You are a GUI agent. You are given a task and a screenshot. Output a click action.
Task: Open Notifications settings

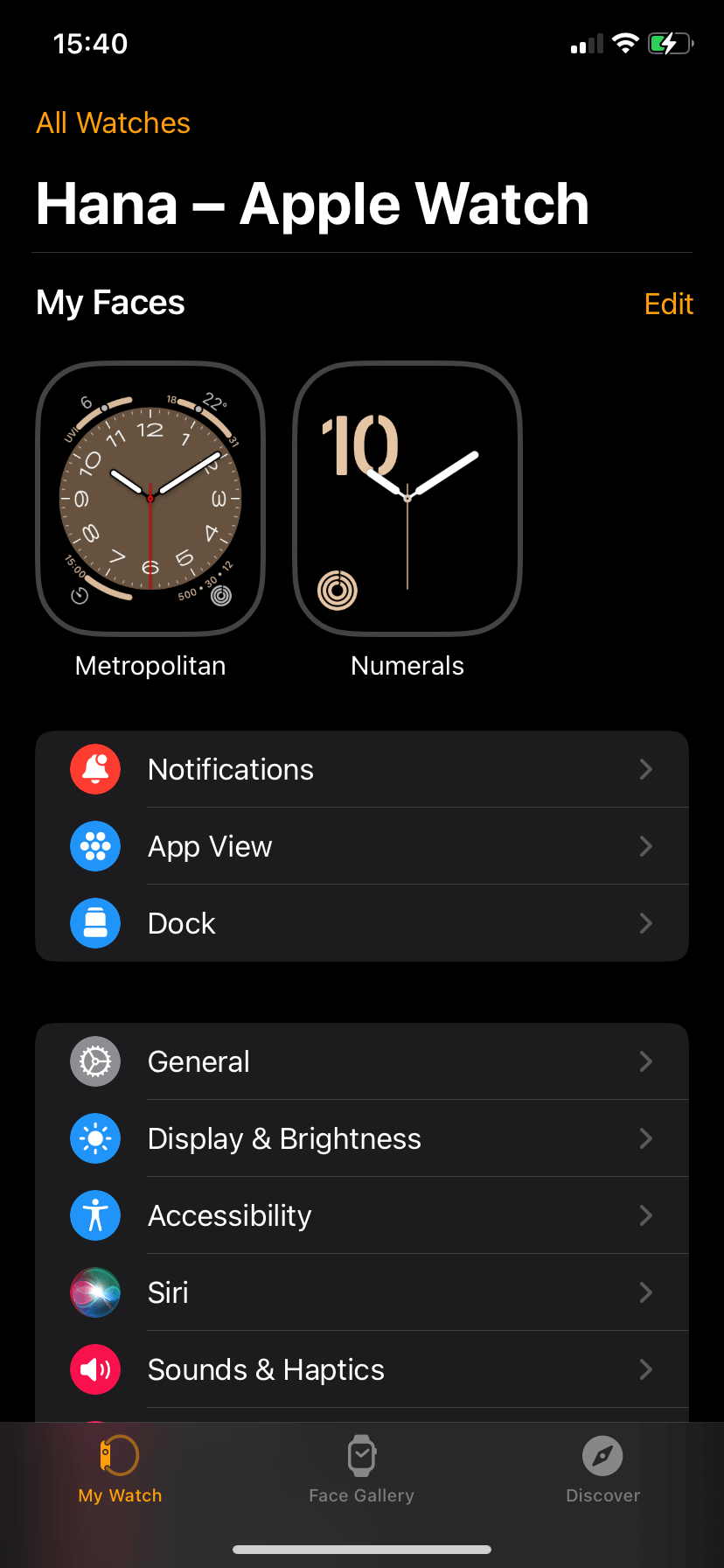click(362, 769)
